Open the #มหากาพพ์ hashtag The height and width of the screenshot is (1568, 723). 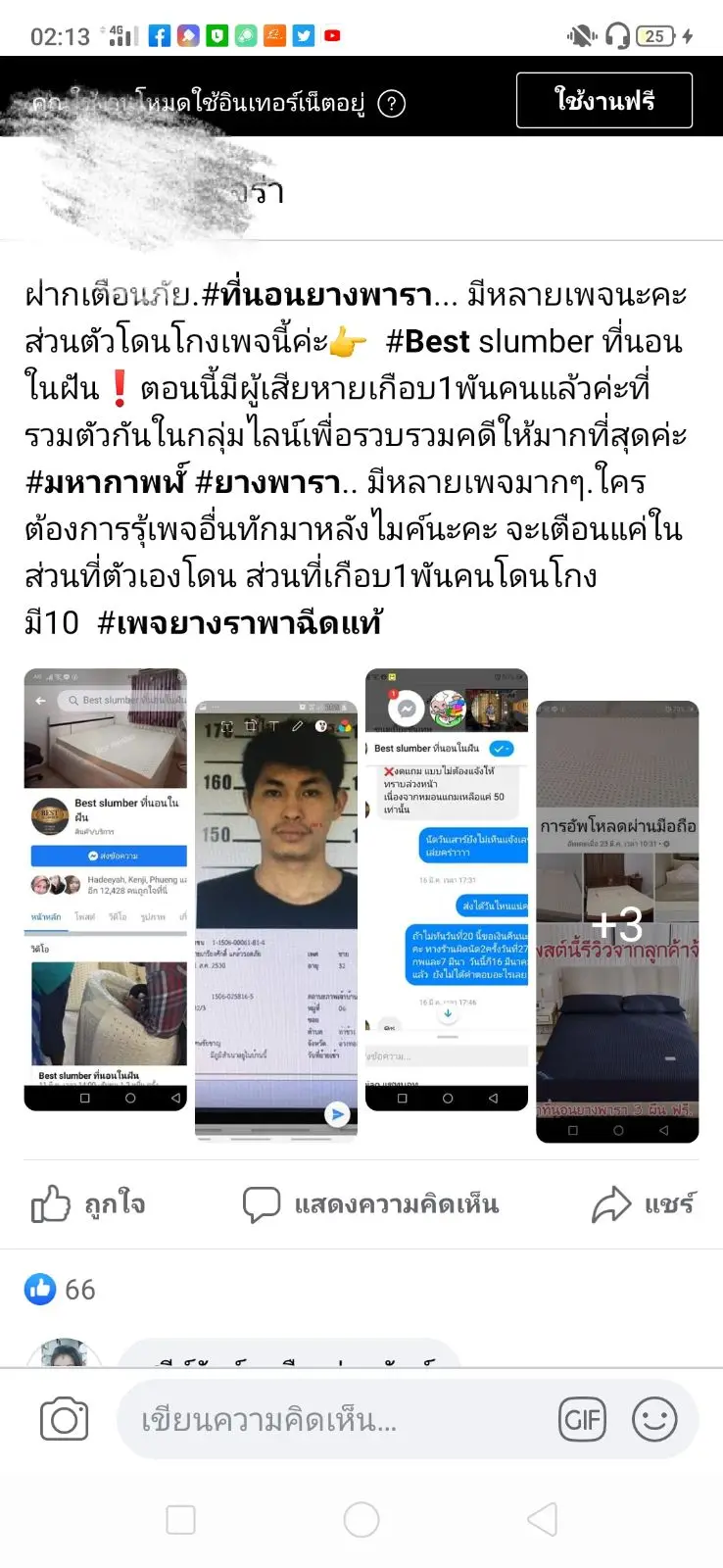pos(105,482)
